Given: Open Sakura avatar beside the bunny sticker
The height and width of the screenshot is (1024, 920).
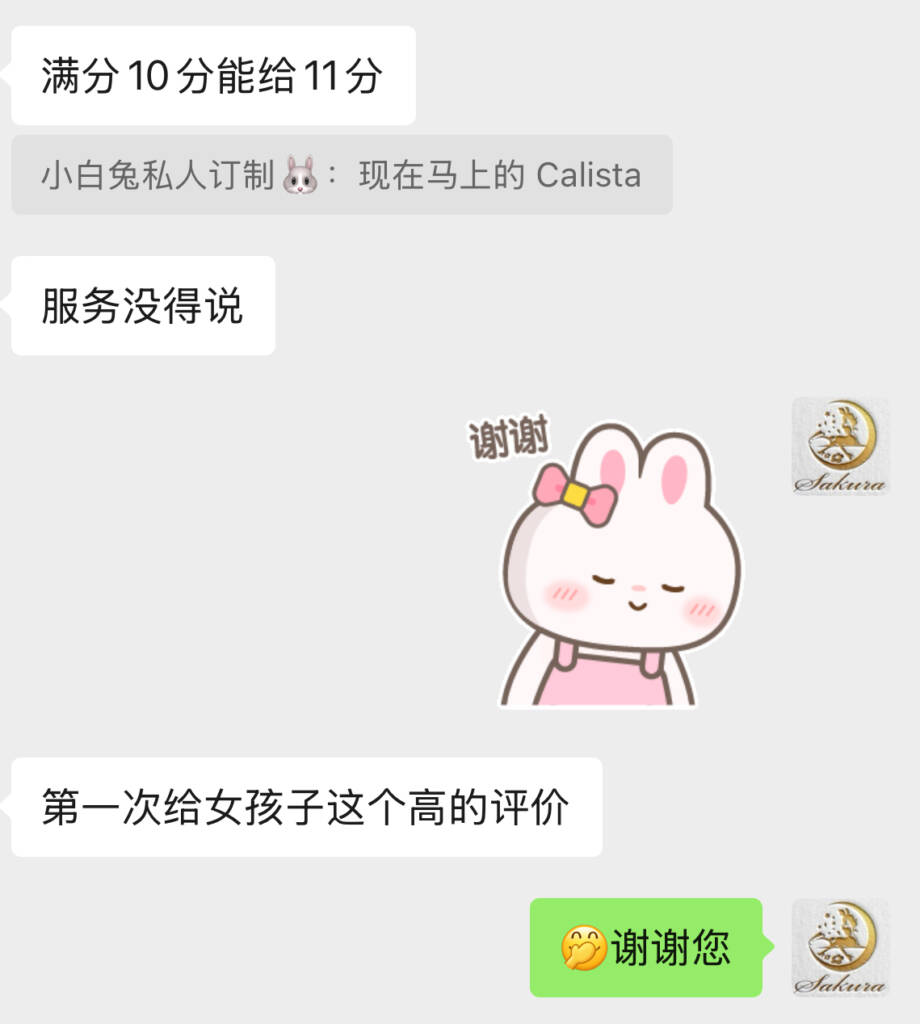Looking at the screenshot, I should pos(840,446).
